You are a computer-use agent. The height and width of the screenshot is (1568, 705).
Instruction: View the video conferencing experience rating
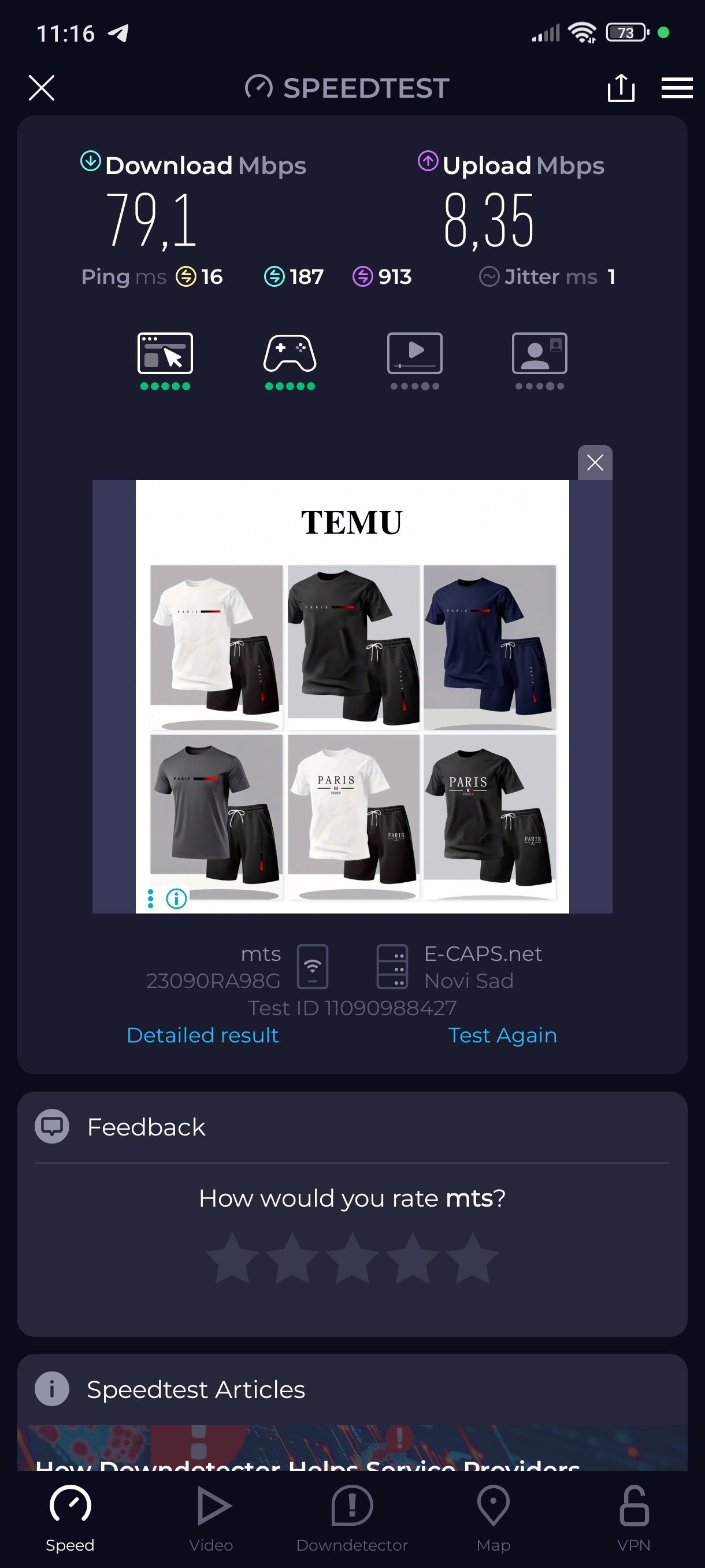coord(539,360)
